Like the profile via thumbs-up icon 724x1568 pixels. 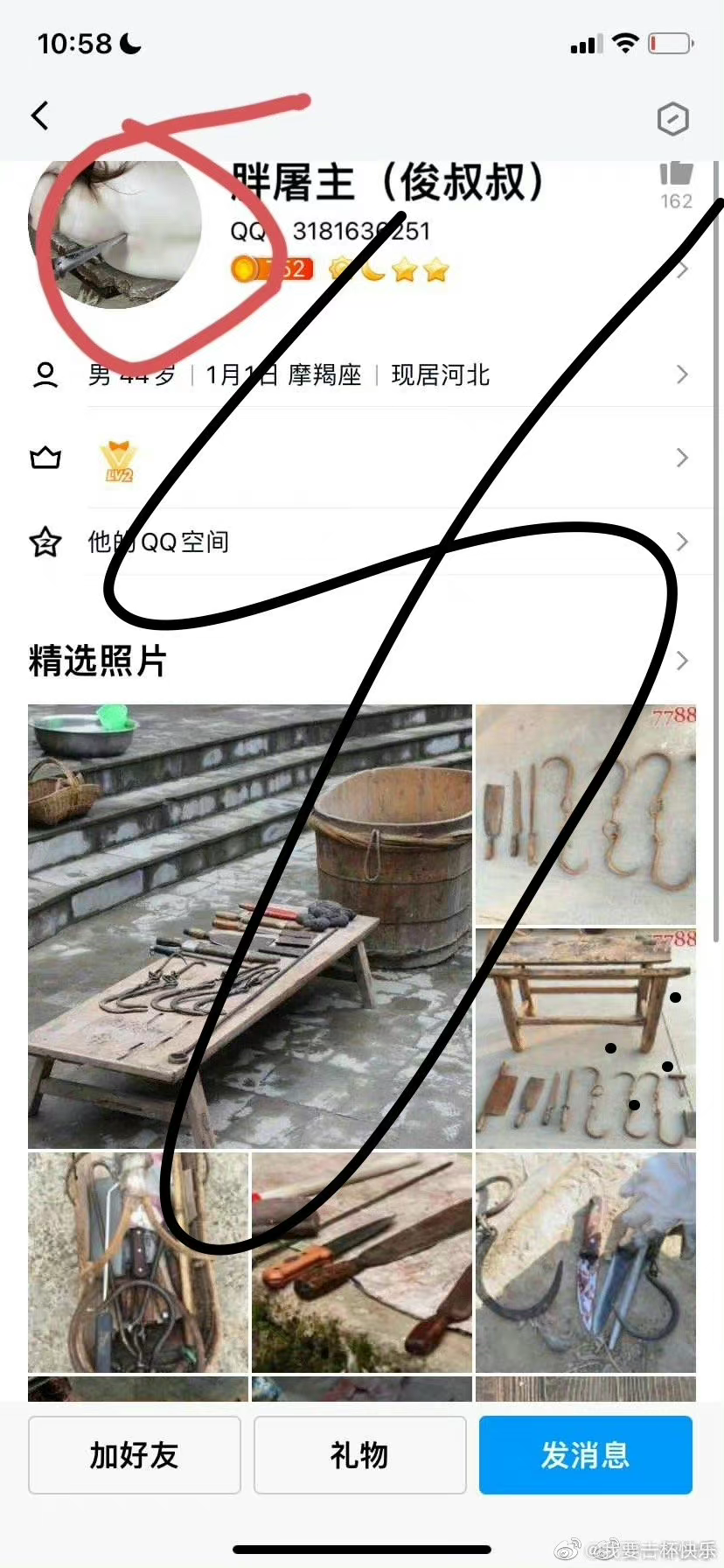pyautogui.click(x=676, y=173)
